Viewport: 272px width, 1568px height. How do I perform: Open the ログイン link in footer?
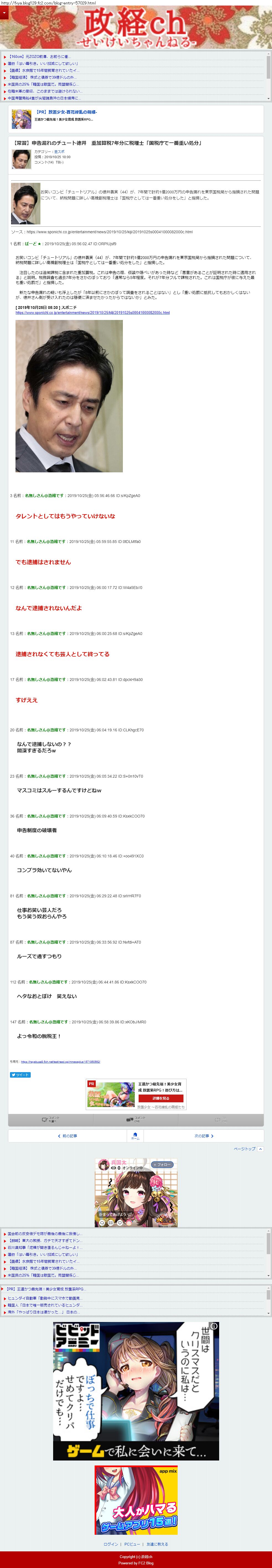[x=111, y=1544]
